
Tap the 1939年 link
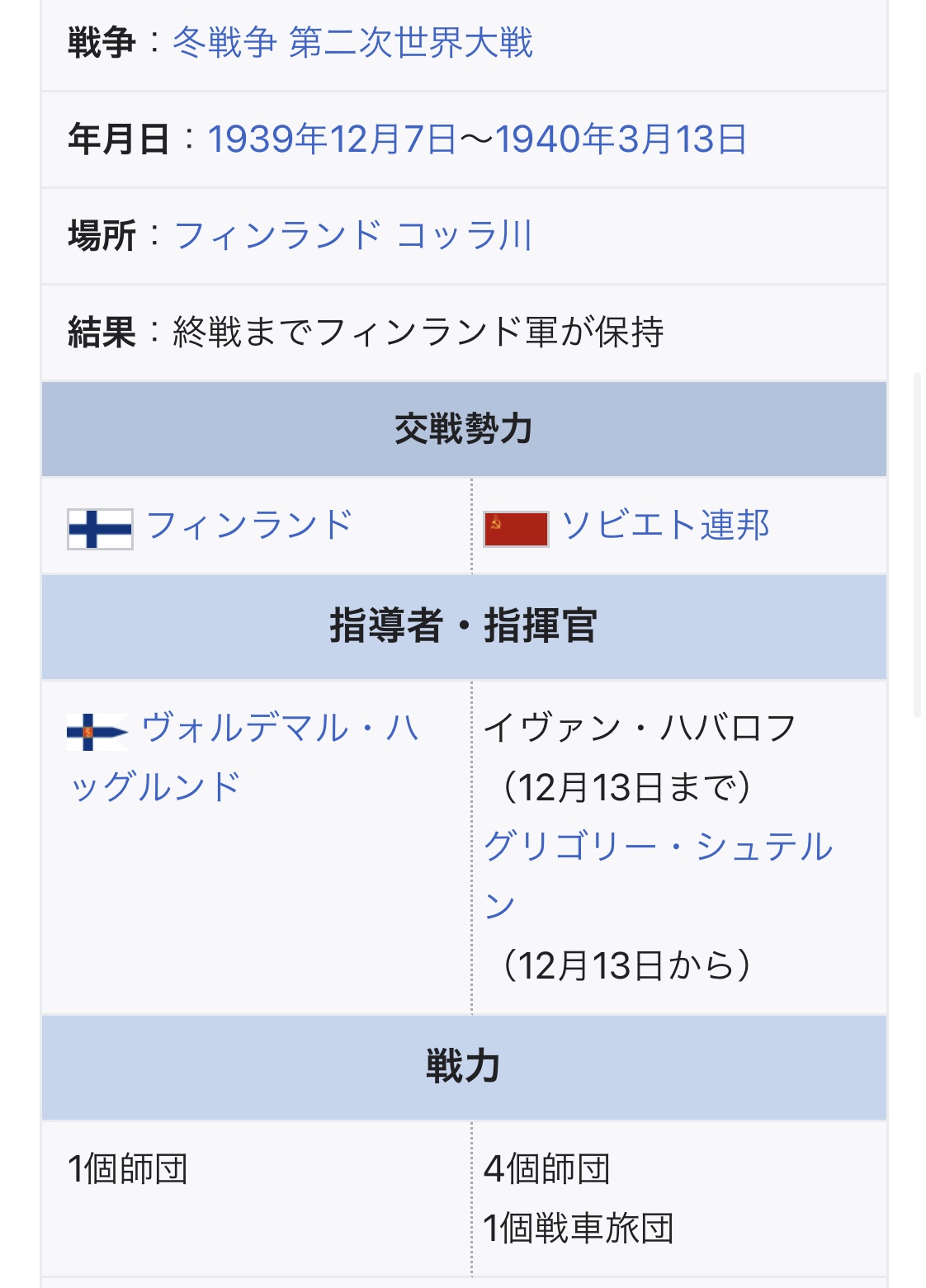click(x=267, y=139)
